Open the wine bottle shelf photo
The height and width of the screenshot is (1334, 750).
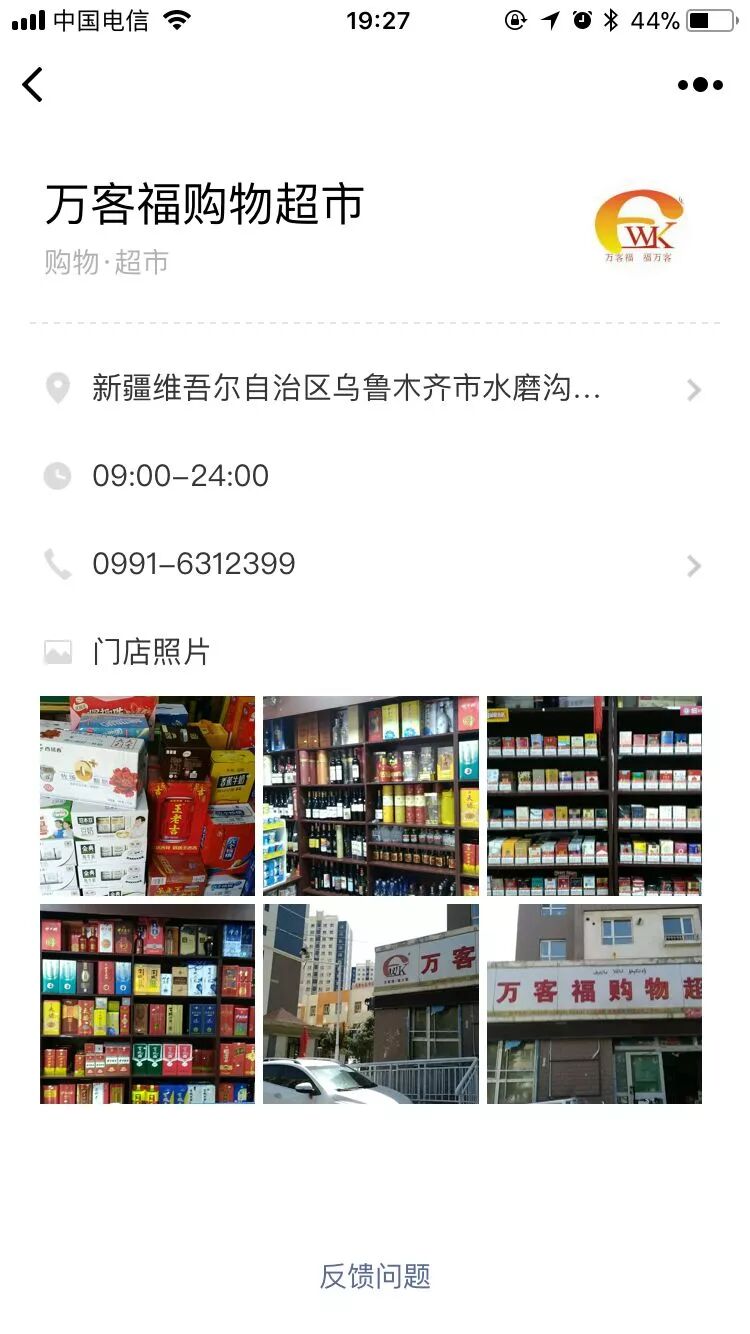coord(371,796)
